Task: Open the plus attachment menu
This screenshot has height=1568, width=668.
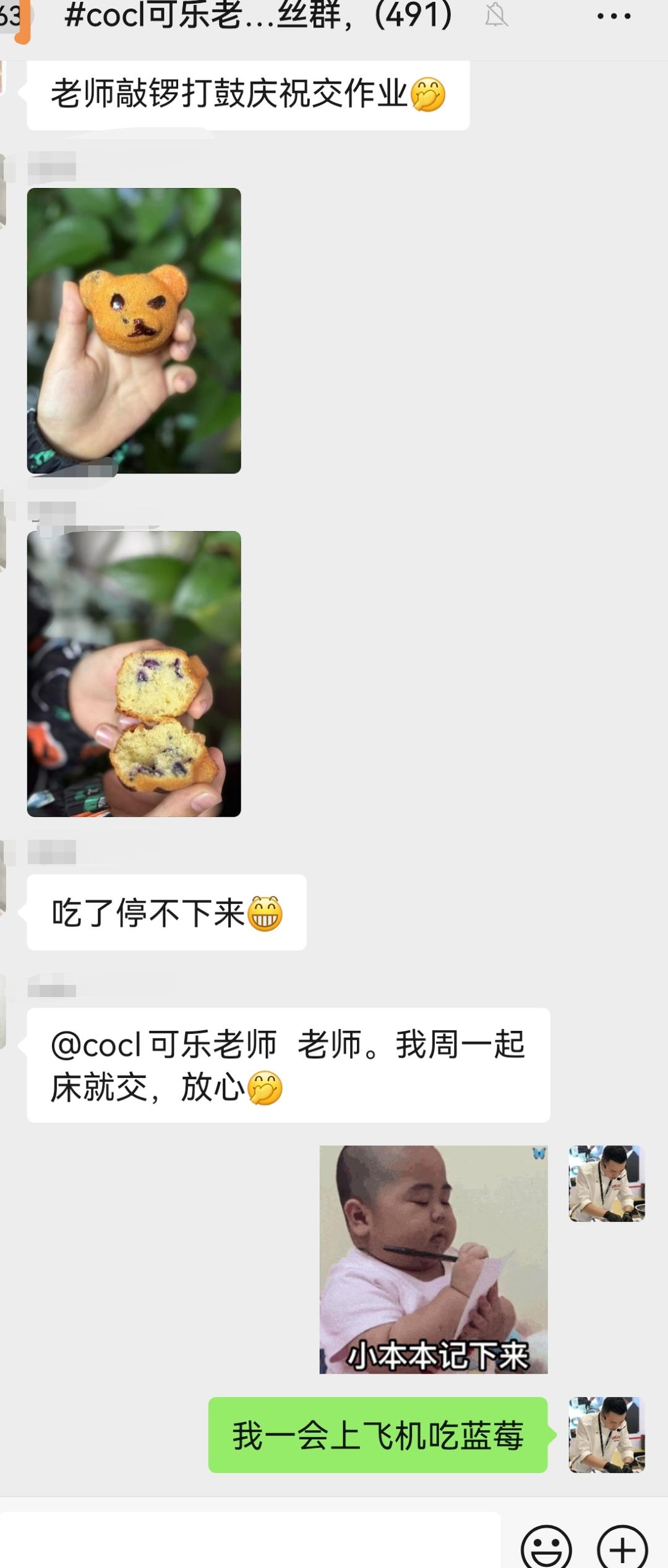Action: (622, 1547)
